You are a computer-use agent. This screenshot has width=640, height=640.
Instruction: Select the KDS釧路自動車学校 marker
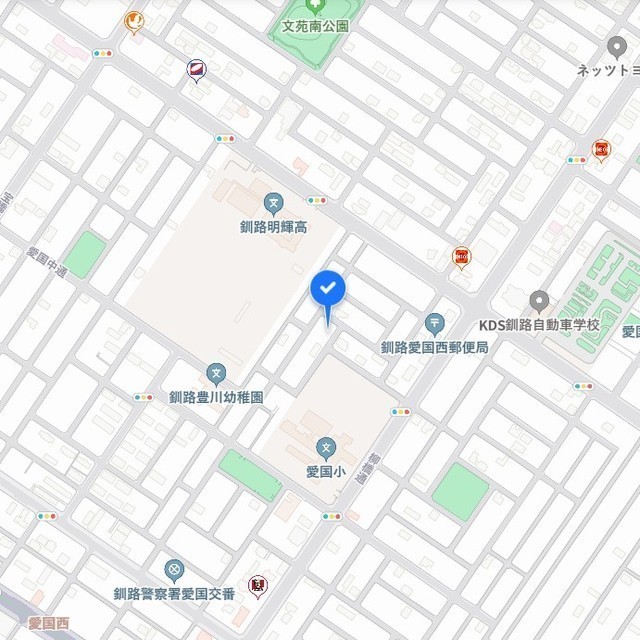(539, 302)
